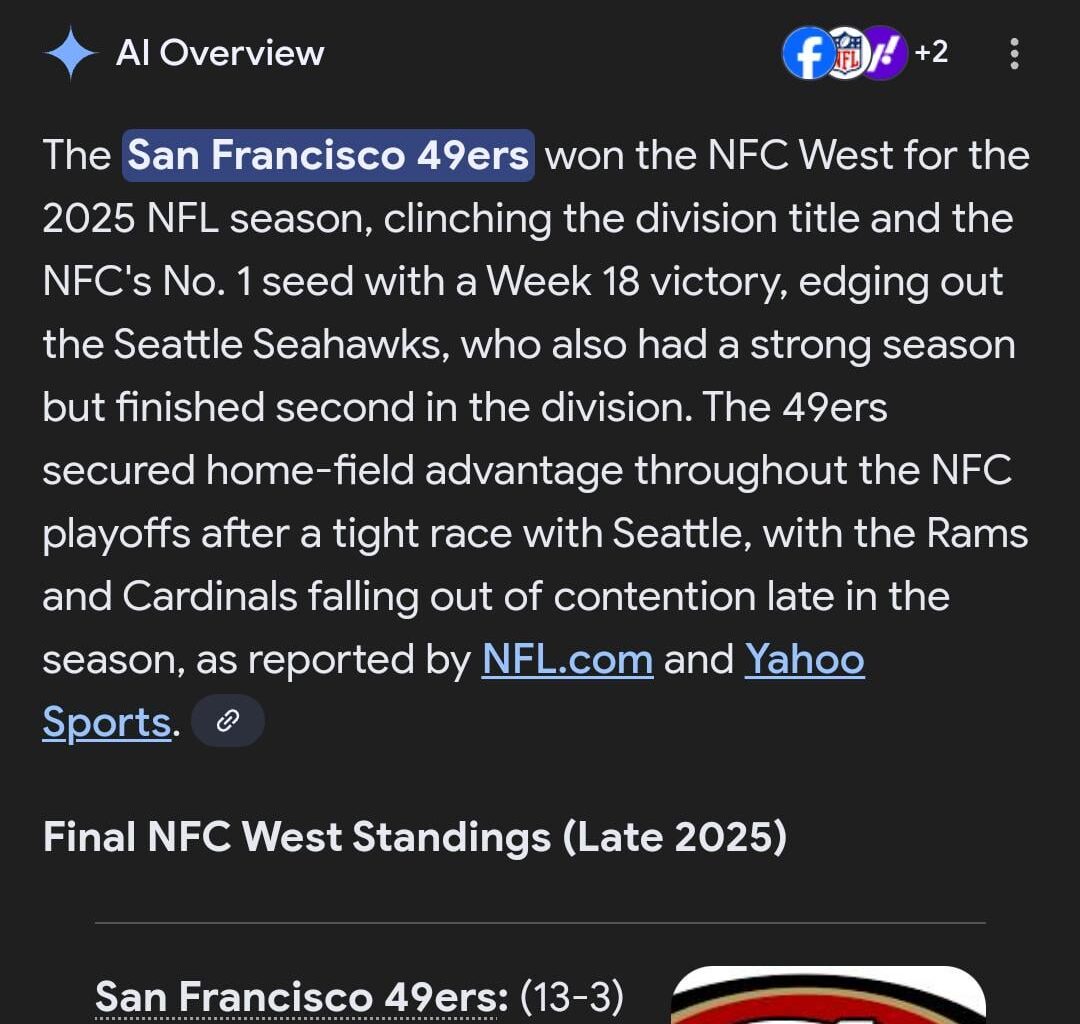Open the AI Overview overflow menu
Viewport: 1080px width, 1024px height.
1014,54
